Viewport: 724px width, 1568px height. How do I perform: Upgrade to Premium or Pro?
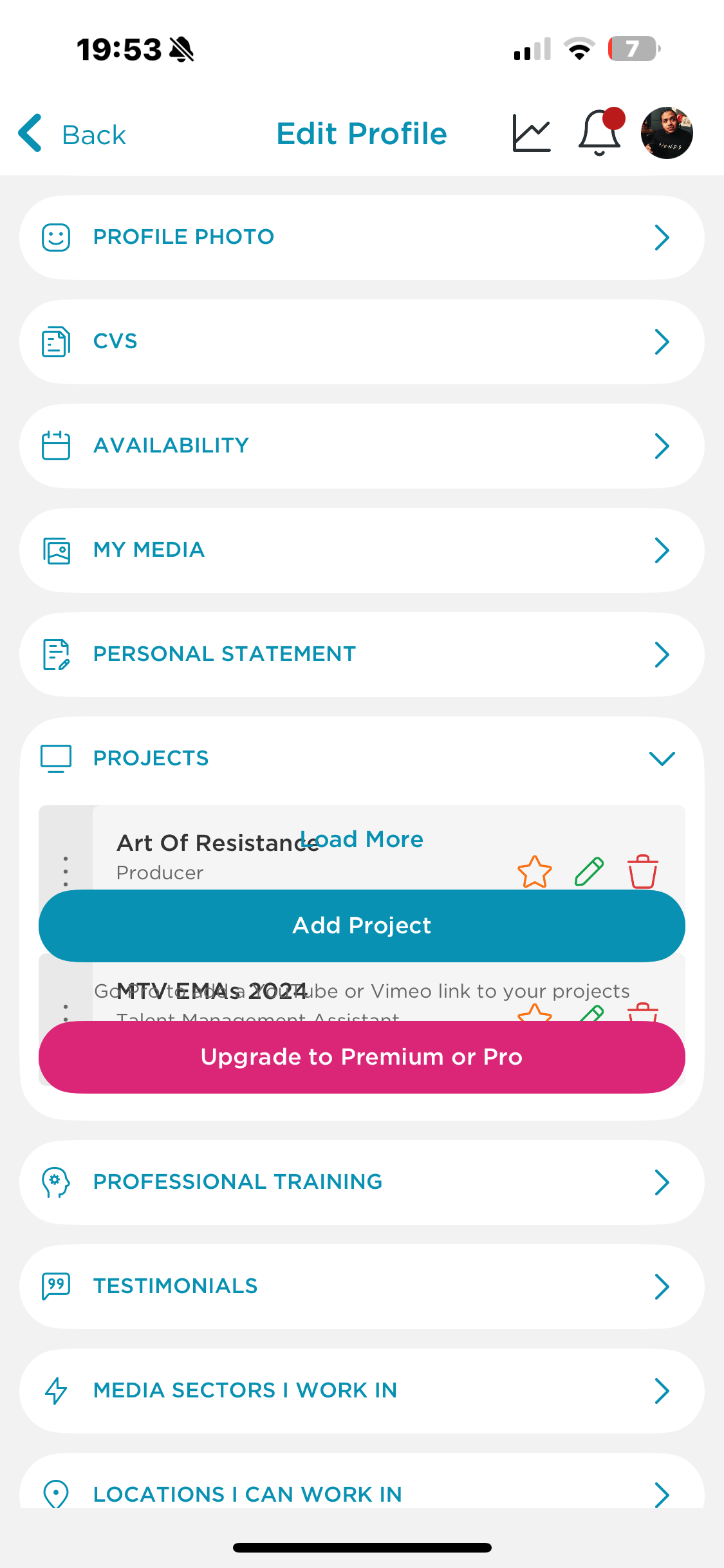coord(362,1057)
